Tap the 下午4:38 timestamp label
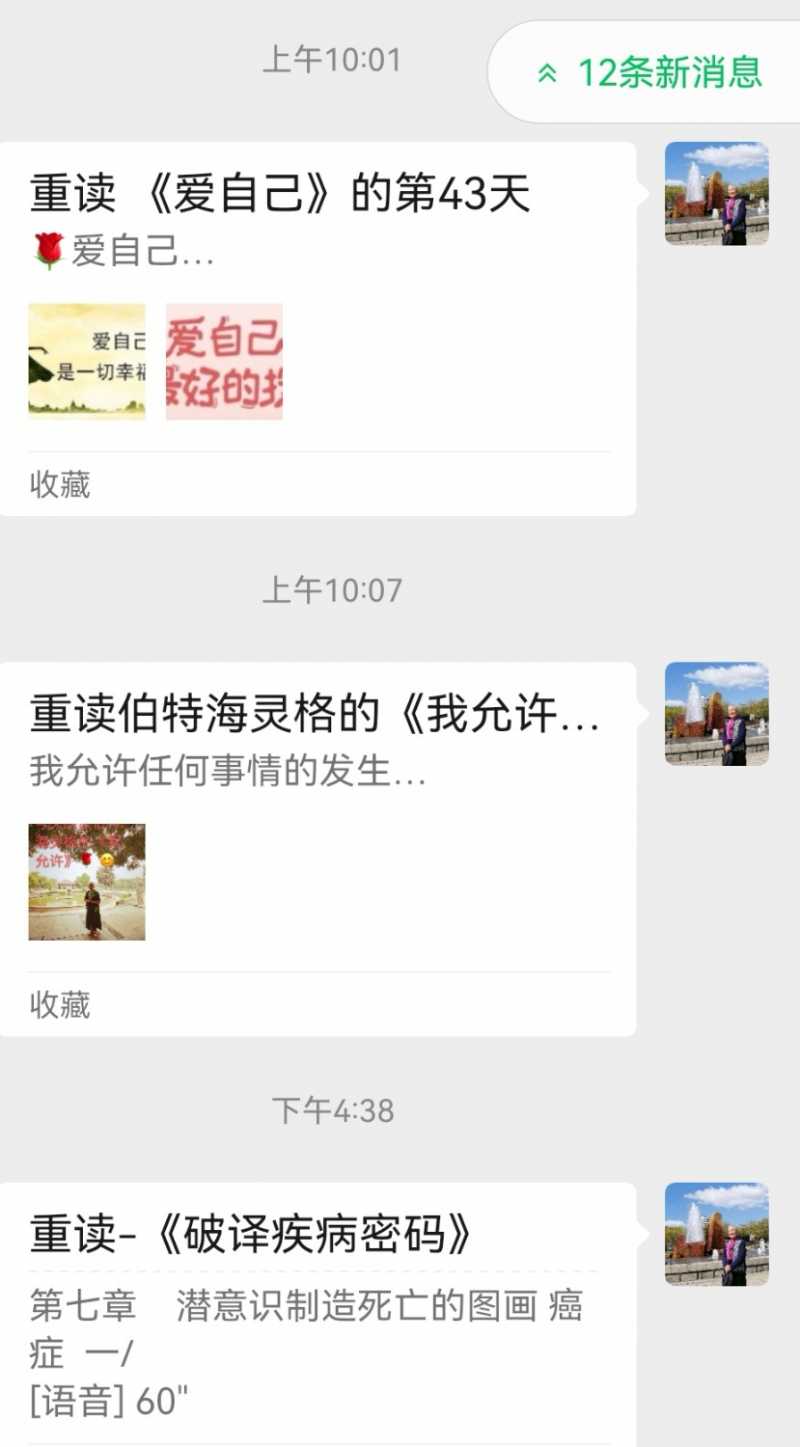 click(x=335, y=1109)
